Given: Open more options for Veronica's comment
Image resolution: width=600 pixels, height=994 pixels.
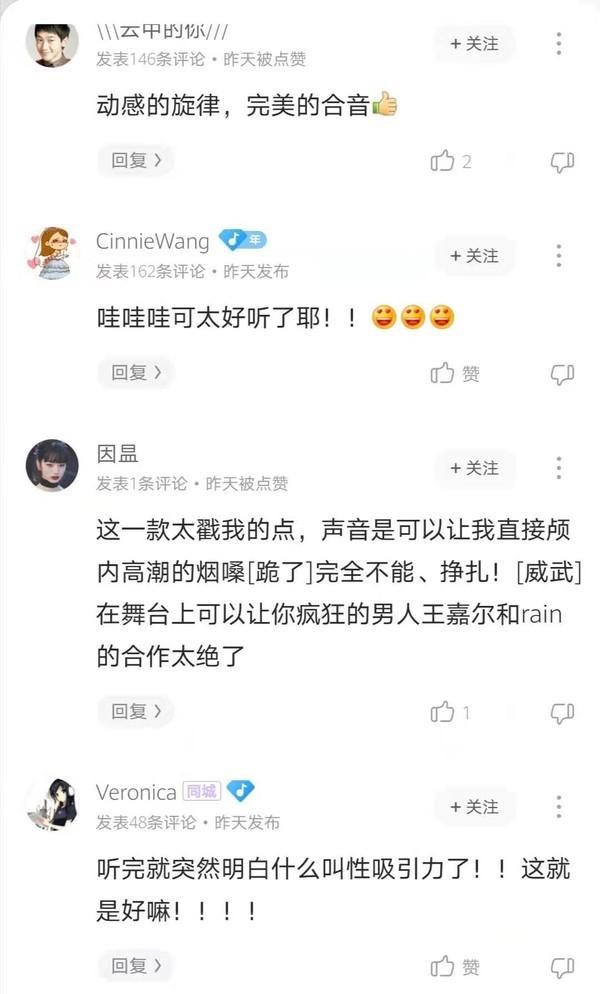Looking at the screenshot, I should 559,807.
